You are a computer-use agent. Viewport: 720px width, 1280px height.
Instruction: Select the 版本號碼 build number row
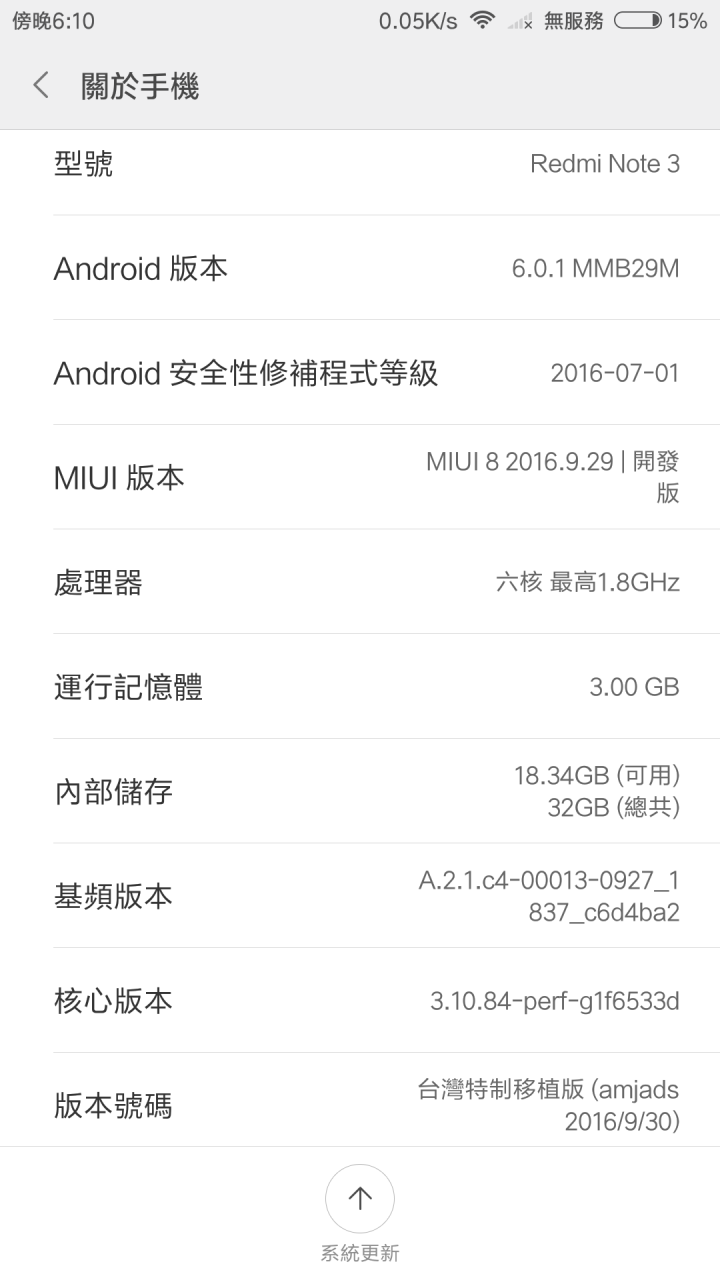(360, 1103)
